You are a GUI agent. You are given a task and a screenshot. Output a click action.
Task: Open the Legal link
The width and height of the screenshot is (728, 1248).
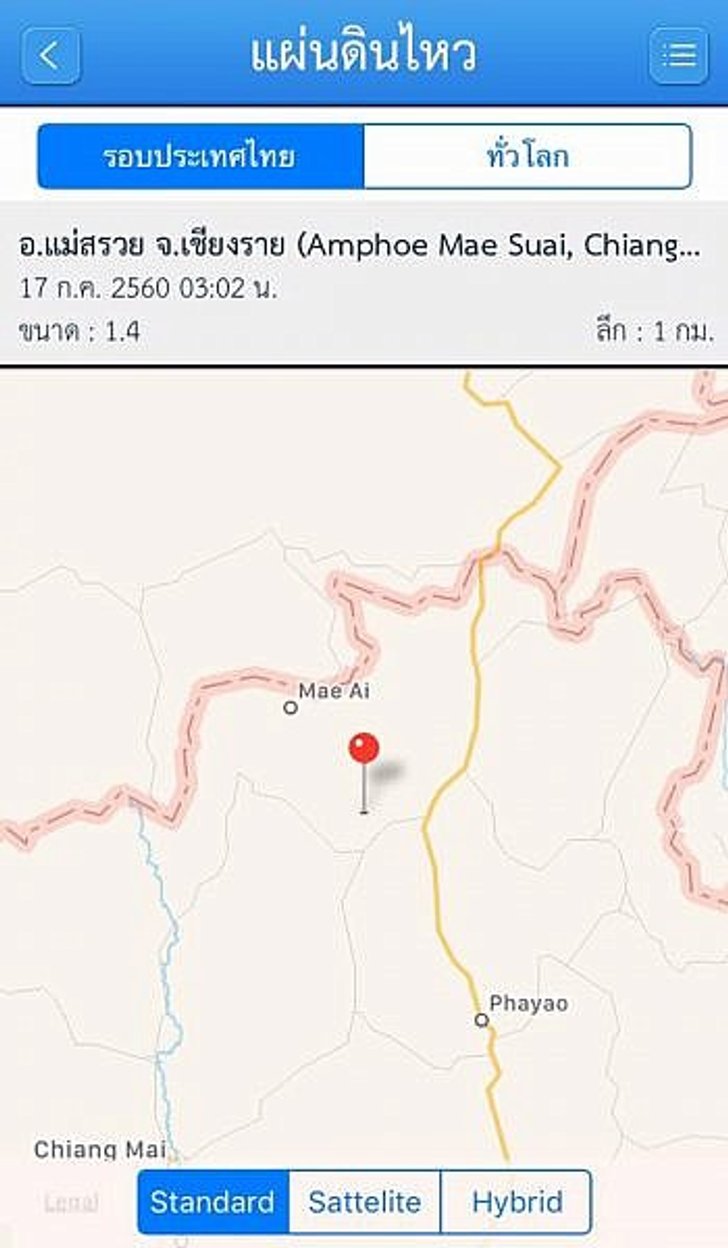[x=71, y=1203]
